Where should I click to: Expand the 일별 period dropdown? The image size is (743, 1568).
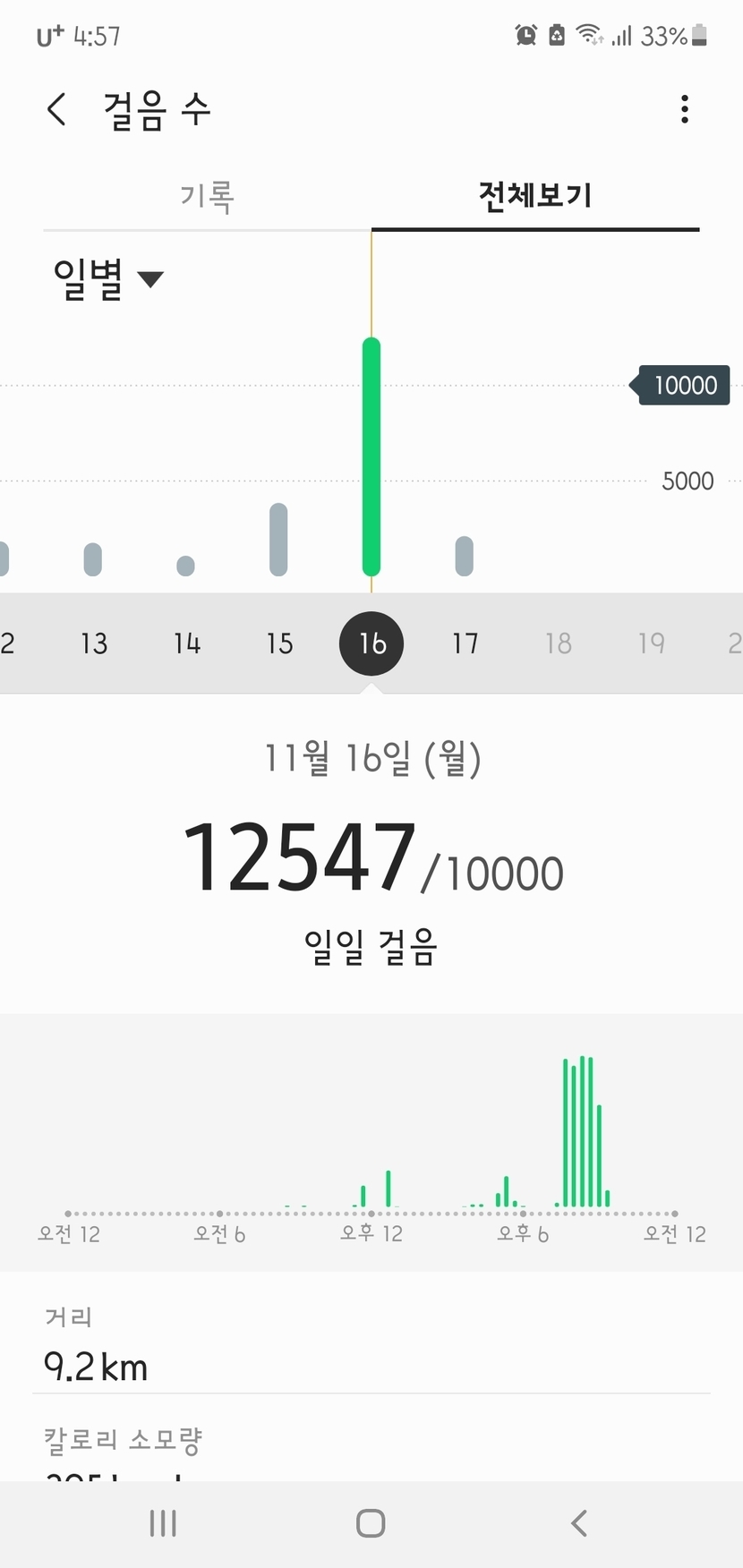click(107, 279)
